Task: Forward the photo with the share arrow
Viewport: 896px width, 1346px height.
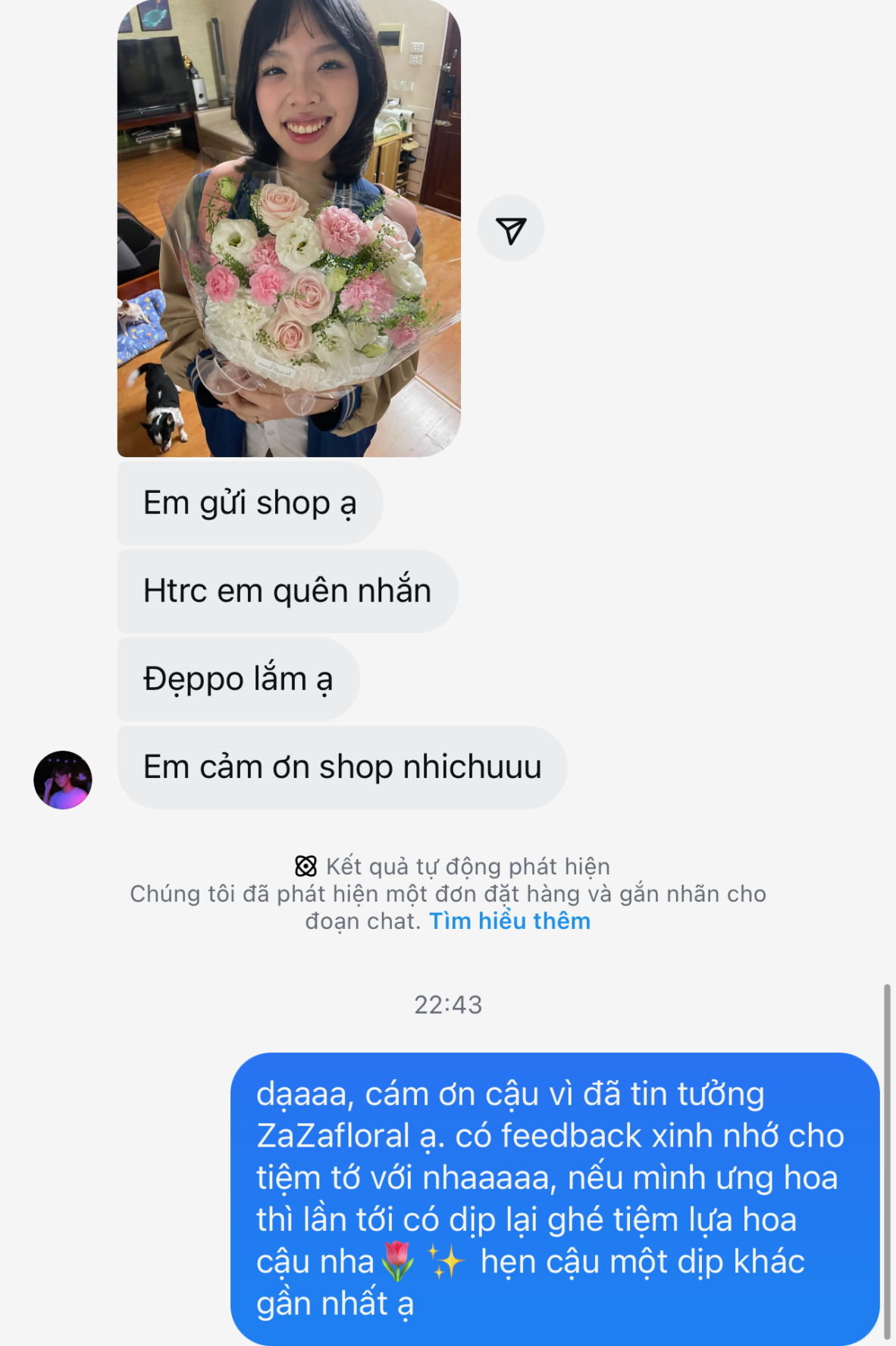Action: point(511,229)
